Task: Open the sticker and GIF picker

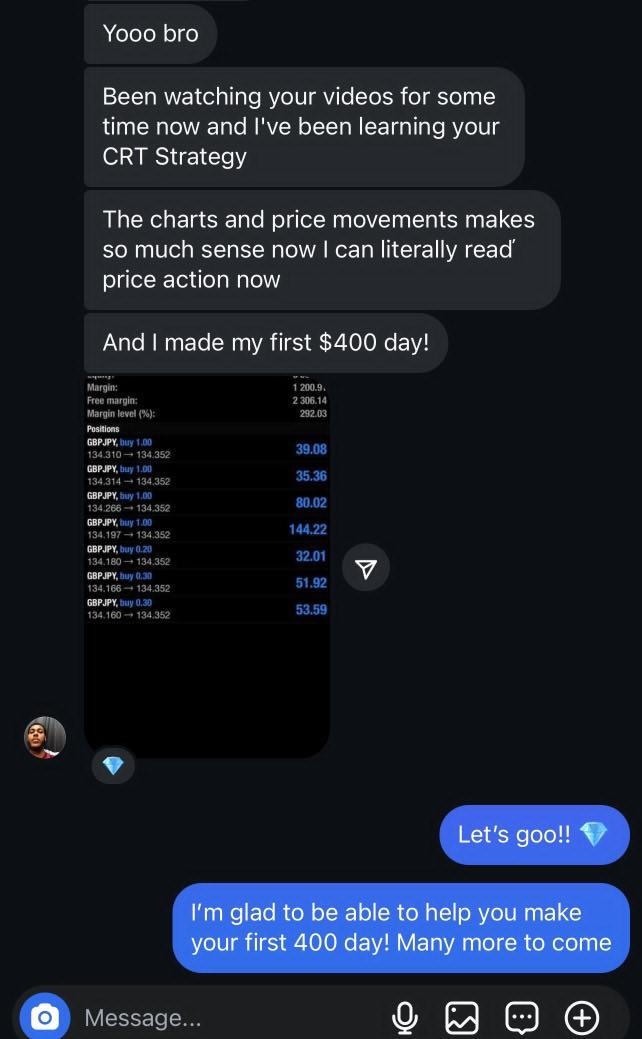Action: click(x=521, y=1018)
